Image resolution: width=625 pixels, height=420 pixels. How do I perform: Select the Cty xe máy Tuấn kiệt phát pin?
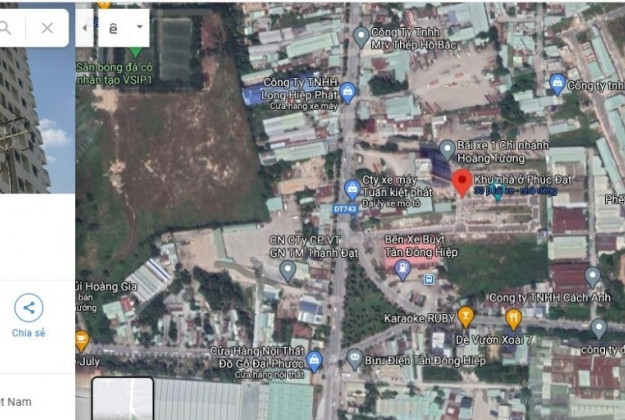coord(352,188)
